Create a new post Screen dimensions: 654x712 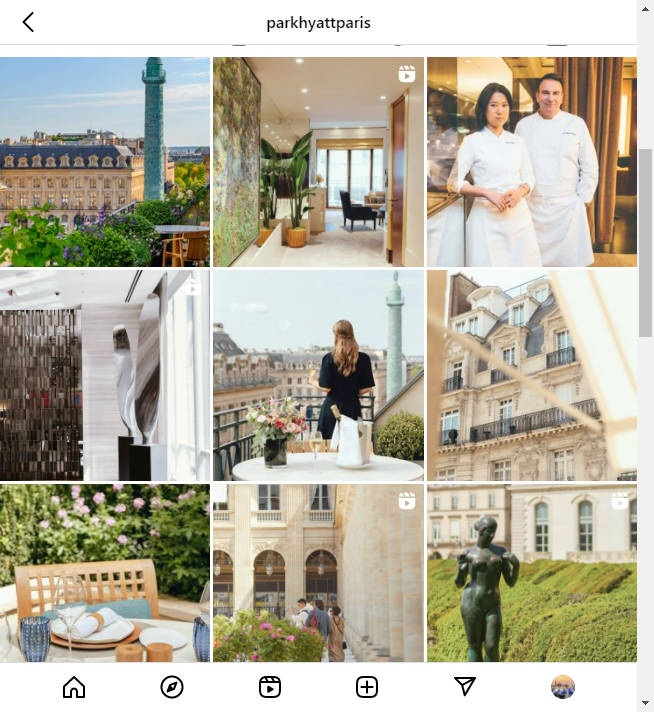[367, 687]
